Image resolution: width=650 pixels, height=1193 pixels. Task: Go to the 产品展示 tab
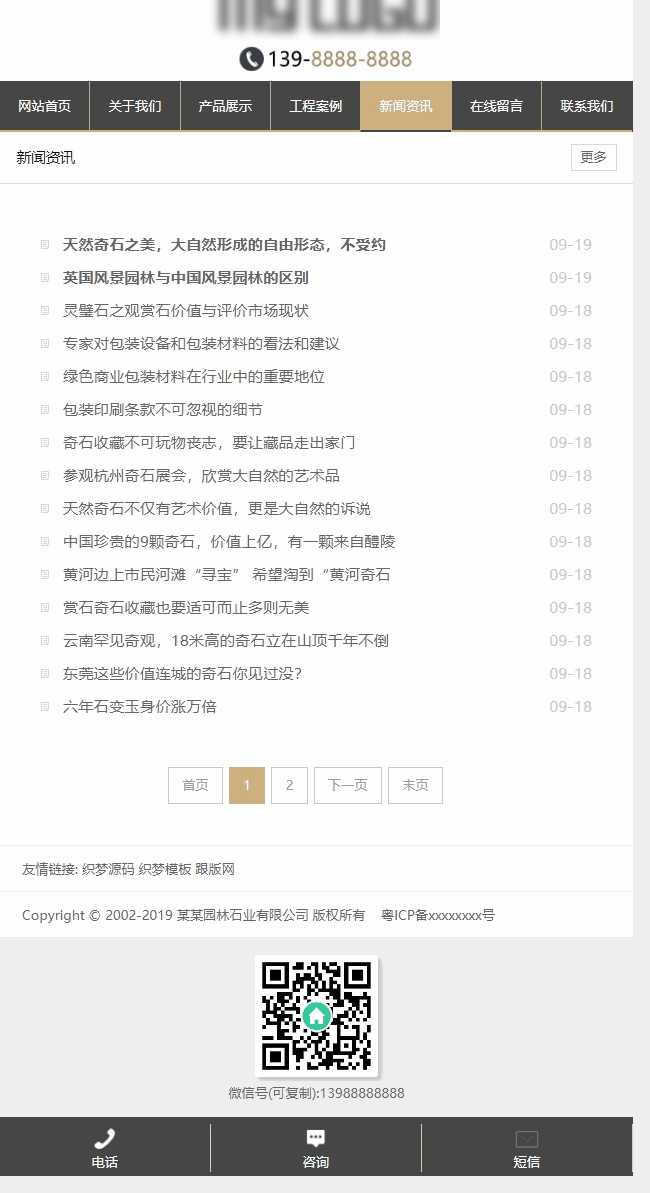pyautogui.click(x=225, y=106)
